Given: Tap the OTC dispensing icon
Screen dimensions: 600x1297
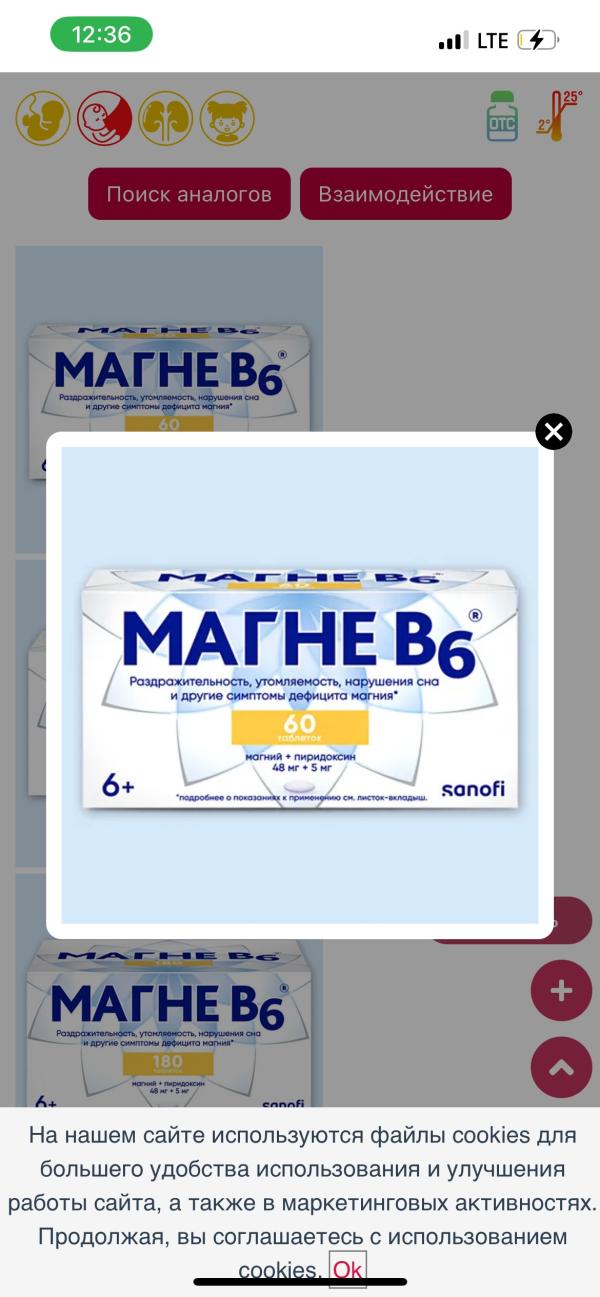Looking at the screenshot, I should pos(502,116).
